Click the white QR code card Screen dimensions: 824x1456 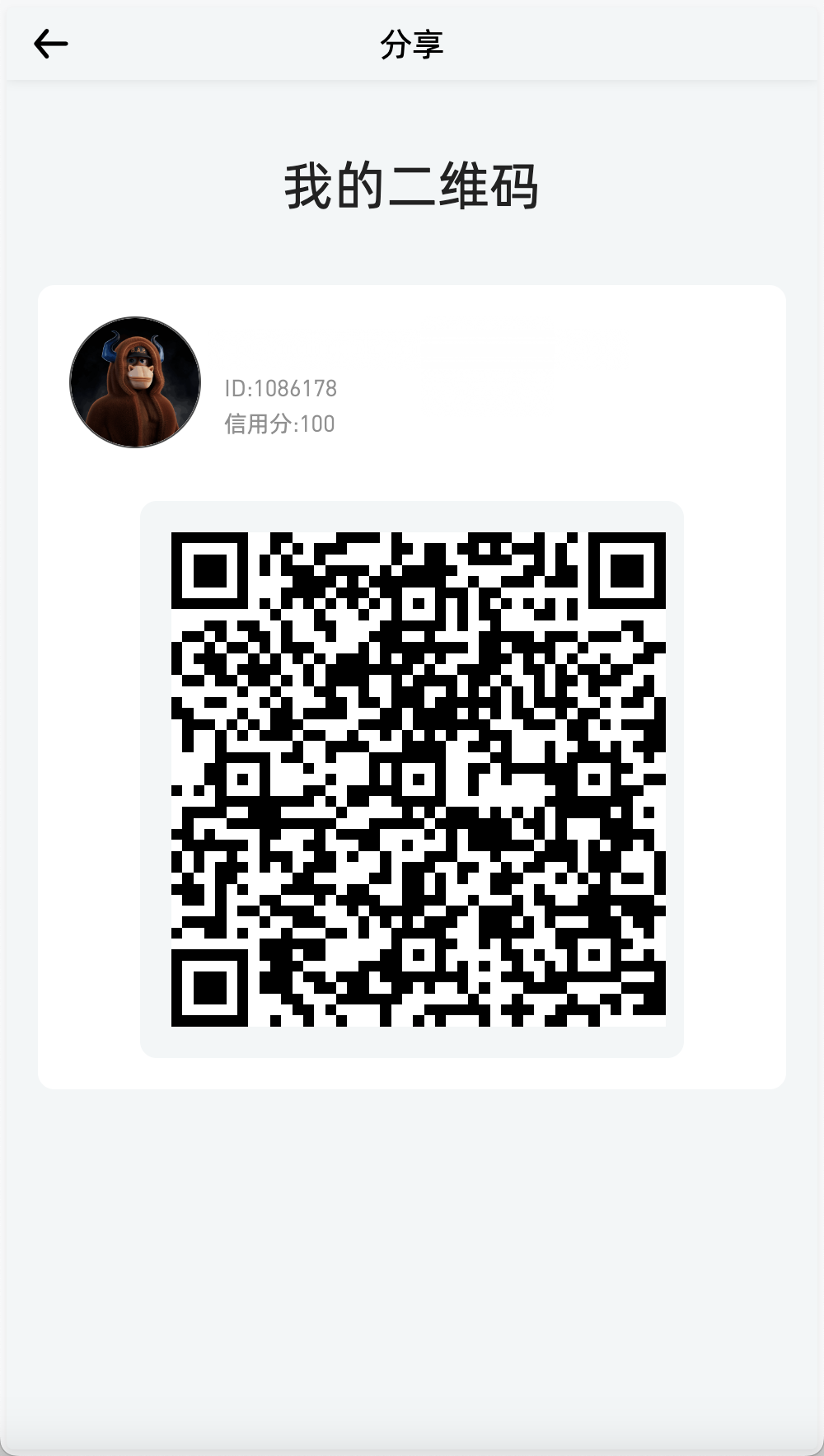click(412, 684)
